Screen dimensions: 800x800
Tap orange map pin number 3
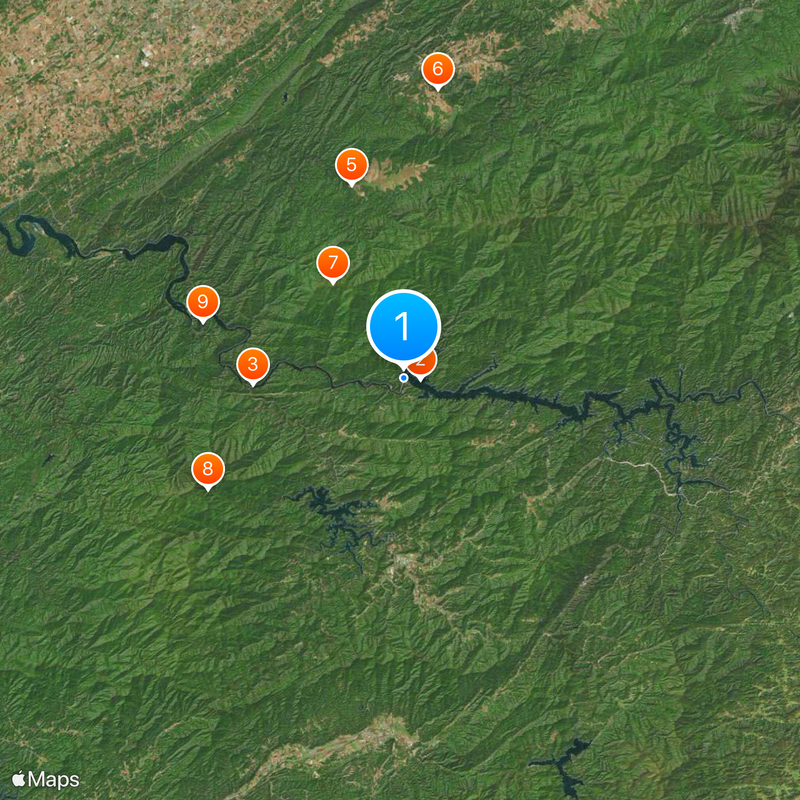(x=252, y=365)
